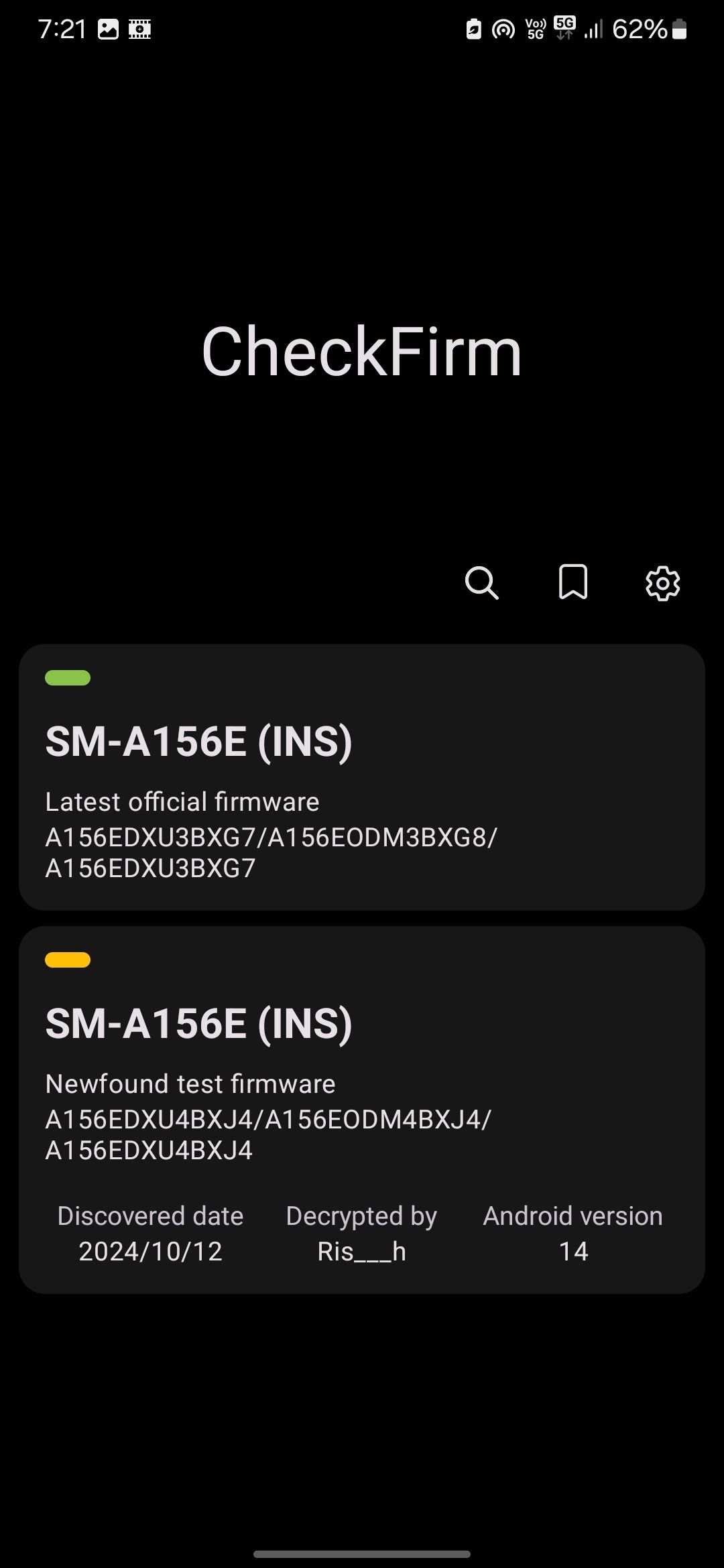Open the settings gear
The width and height of the screenshot is (724, 1568).
[x=662, y=583]
